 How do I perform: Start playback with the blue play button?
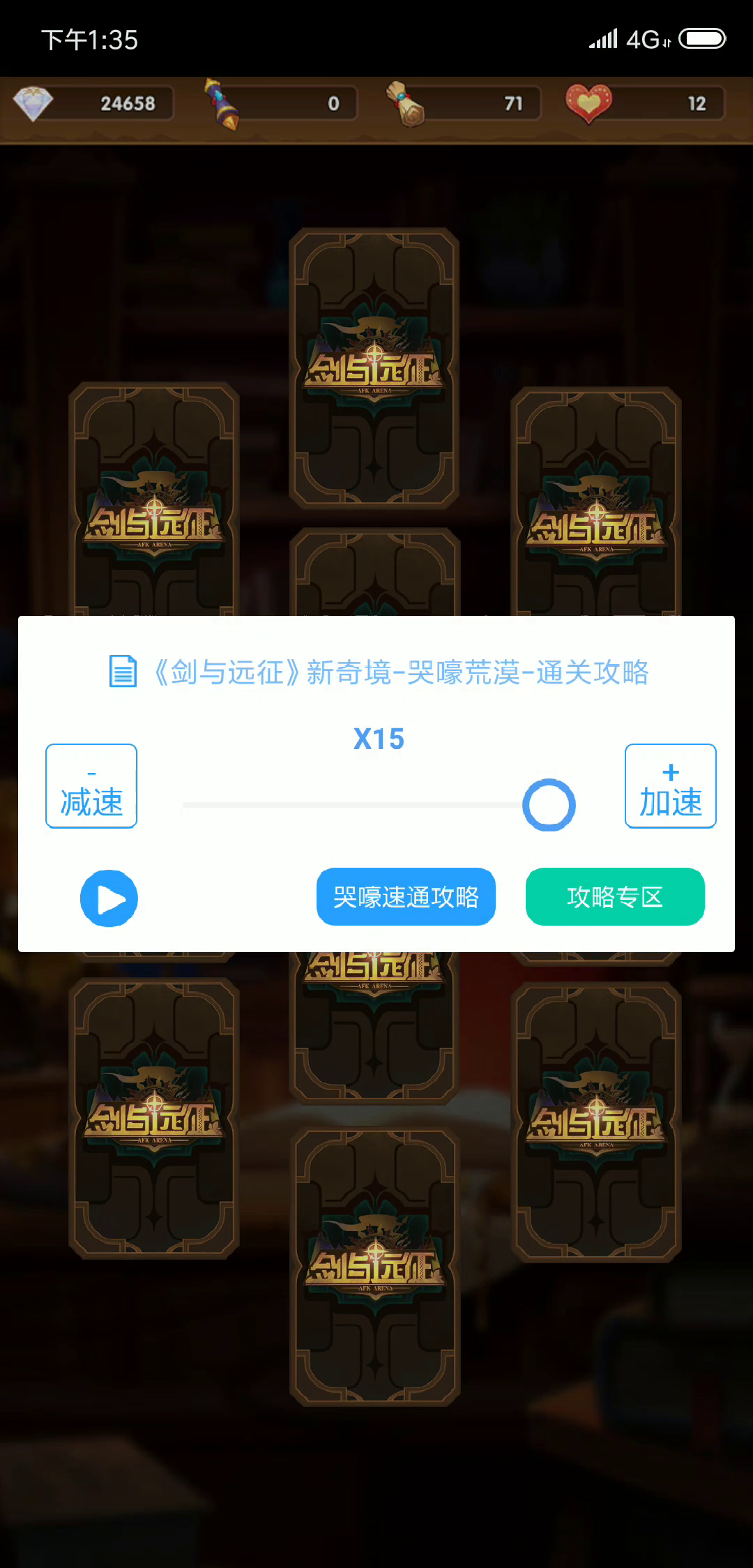(109, 898)
